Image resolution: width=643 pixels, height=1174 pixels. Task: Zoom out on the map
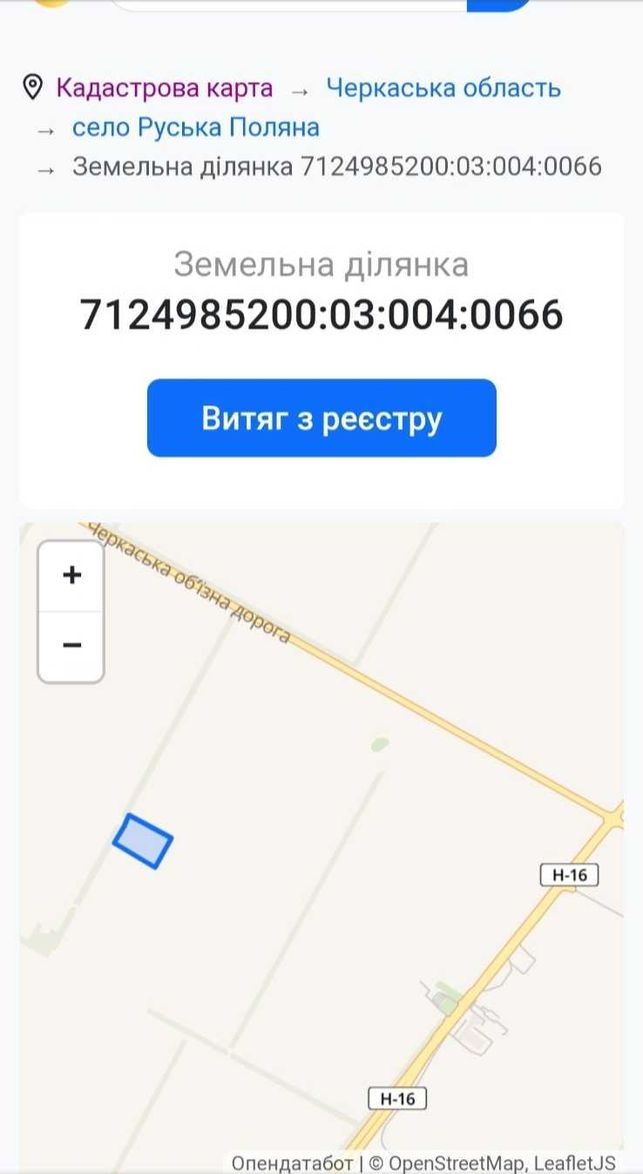tap(71, 645)
